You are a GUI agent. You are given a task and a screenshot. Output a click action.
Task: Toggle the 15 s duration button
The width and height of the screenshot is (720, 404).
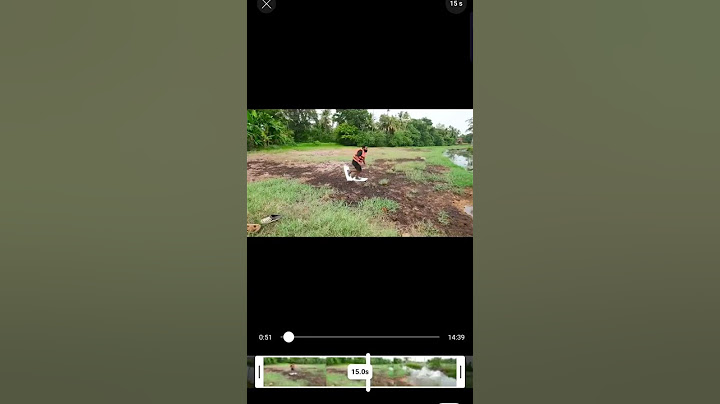pos(456,5)
